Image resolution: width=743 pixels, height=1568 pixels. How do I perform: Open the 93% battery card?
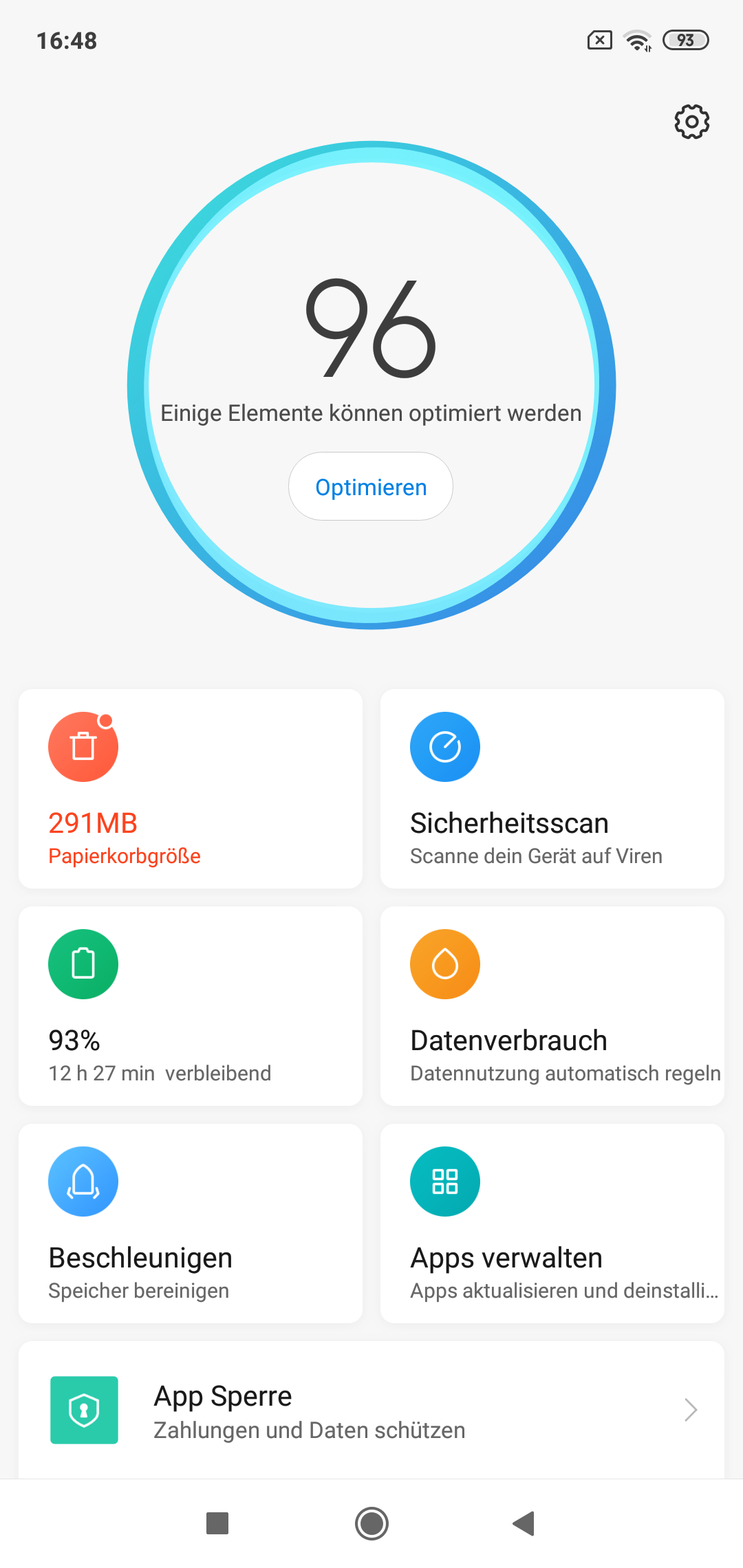coord(191,1006)
